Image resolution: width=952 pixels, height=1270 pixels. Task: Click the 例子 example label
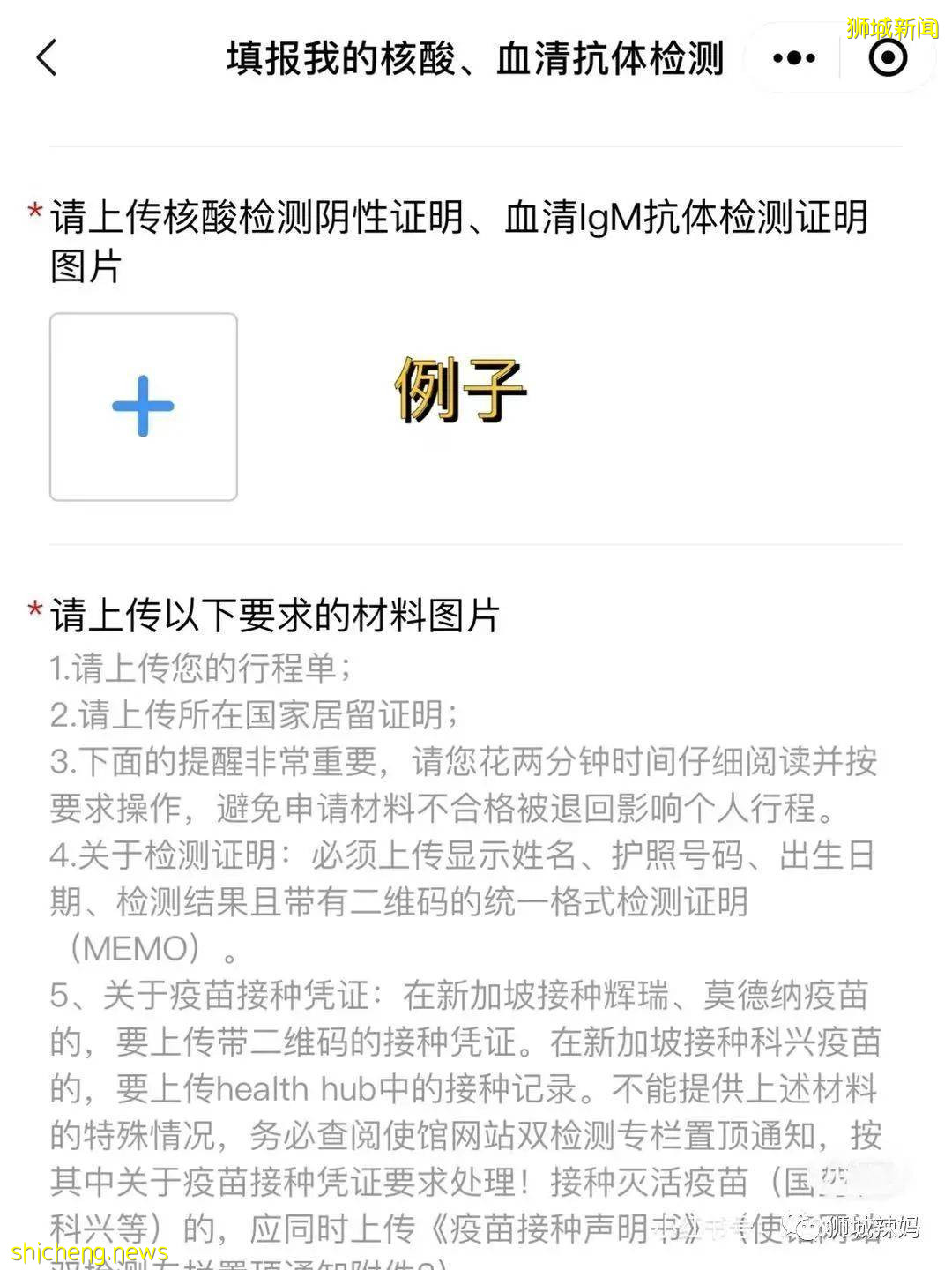(x=458, y=392)
